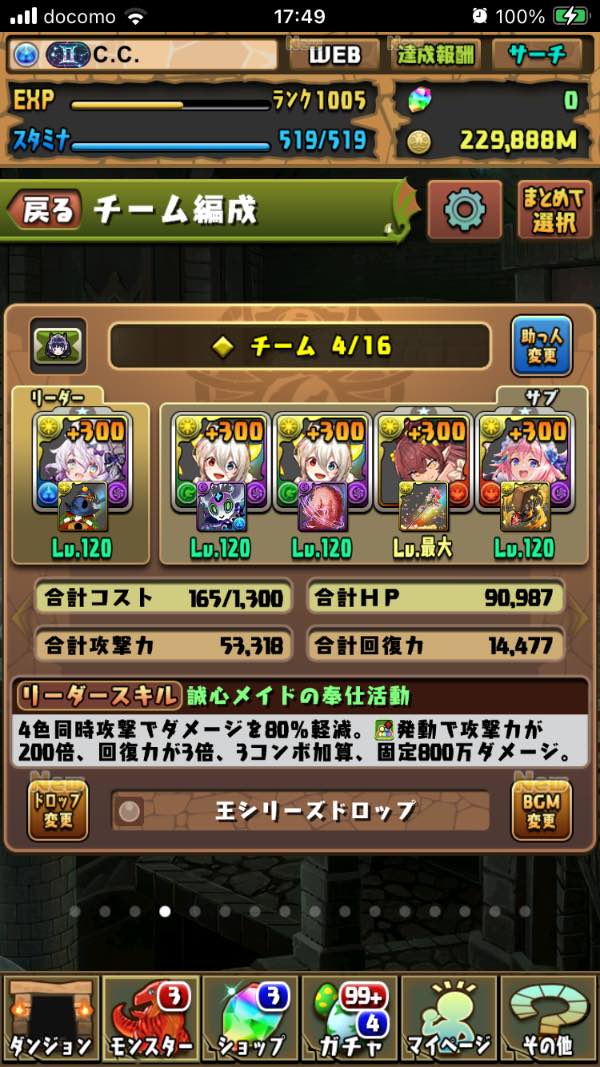The height and width of the screenshot is (1067, 600).
Task: Open 達成報酬 achievement rewards
Action: (437, 55)
